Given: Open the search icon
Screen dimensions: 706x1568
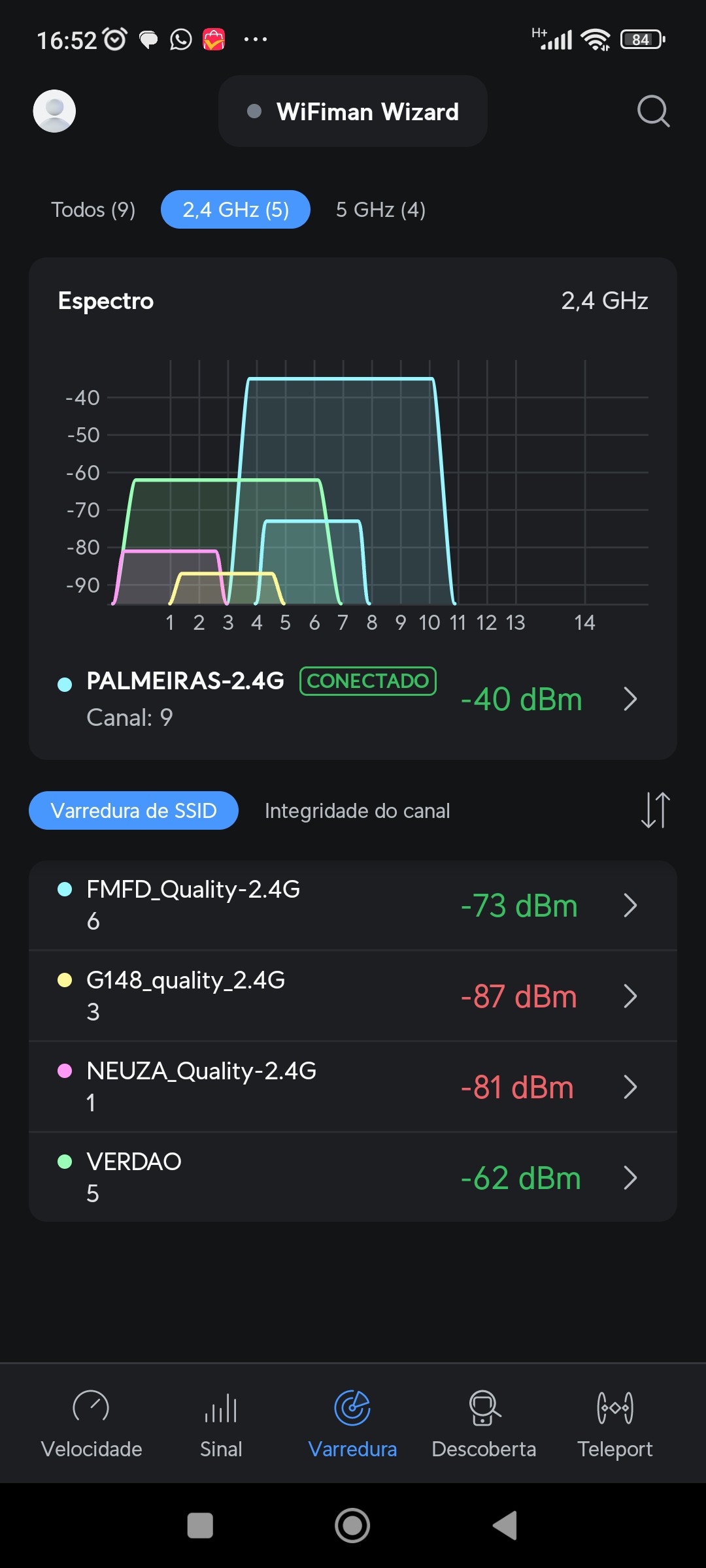Looking at the screenshot, I should point(653,111).
